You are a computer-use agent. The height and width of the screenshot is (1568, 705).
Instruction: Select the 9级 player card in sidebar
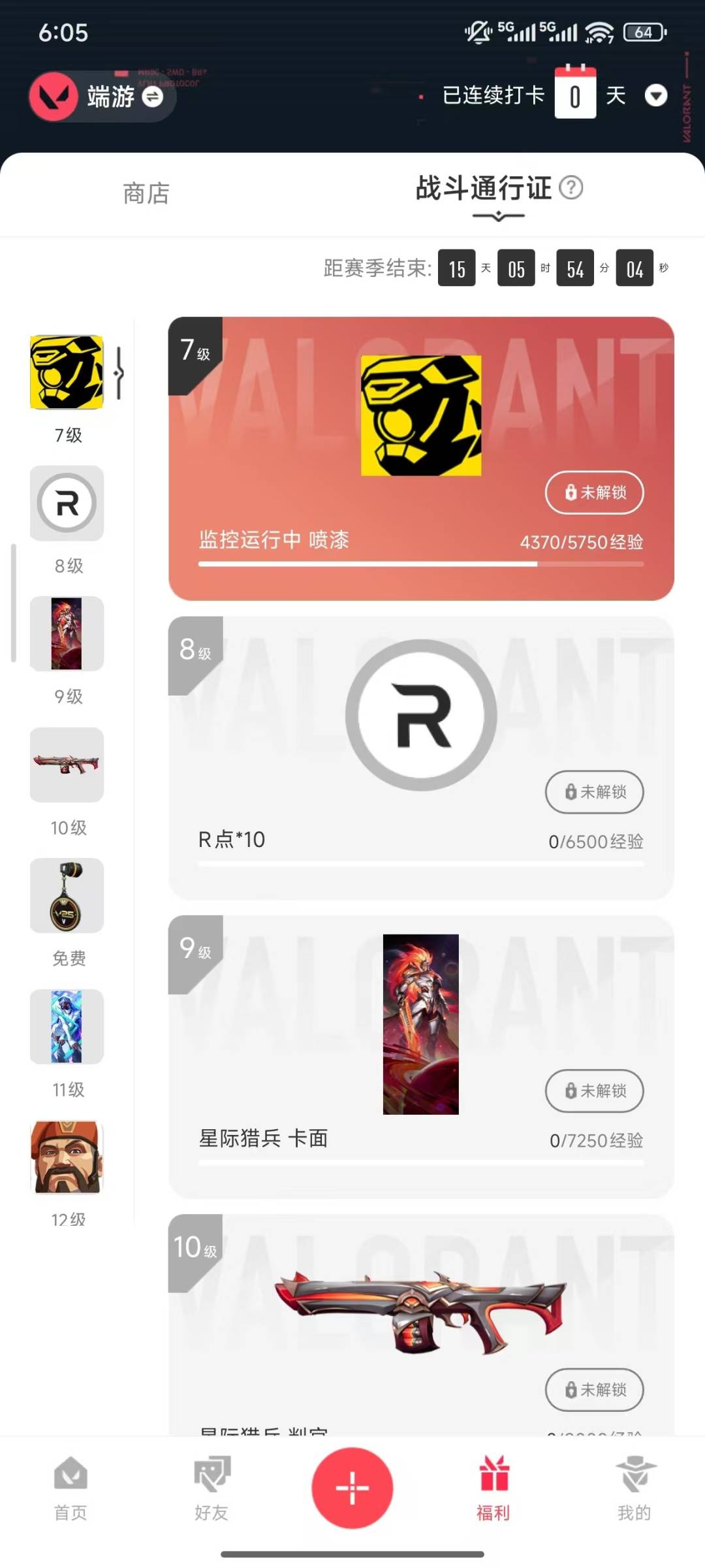pos(67,633)
